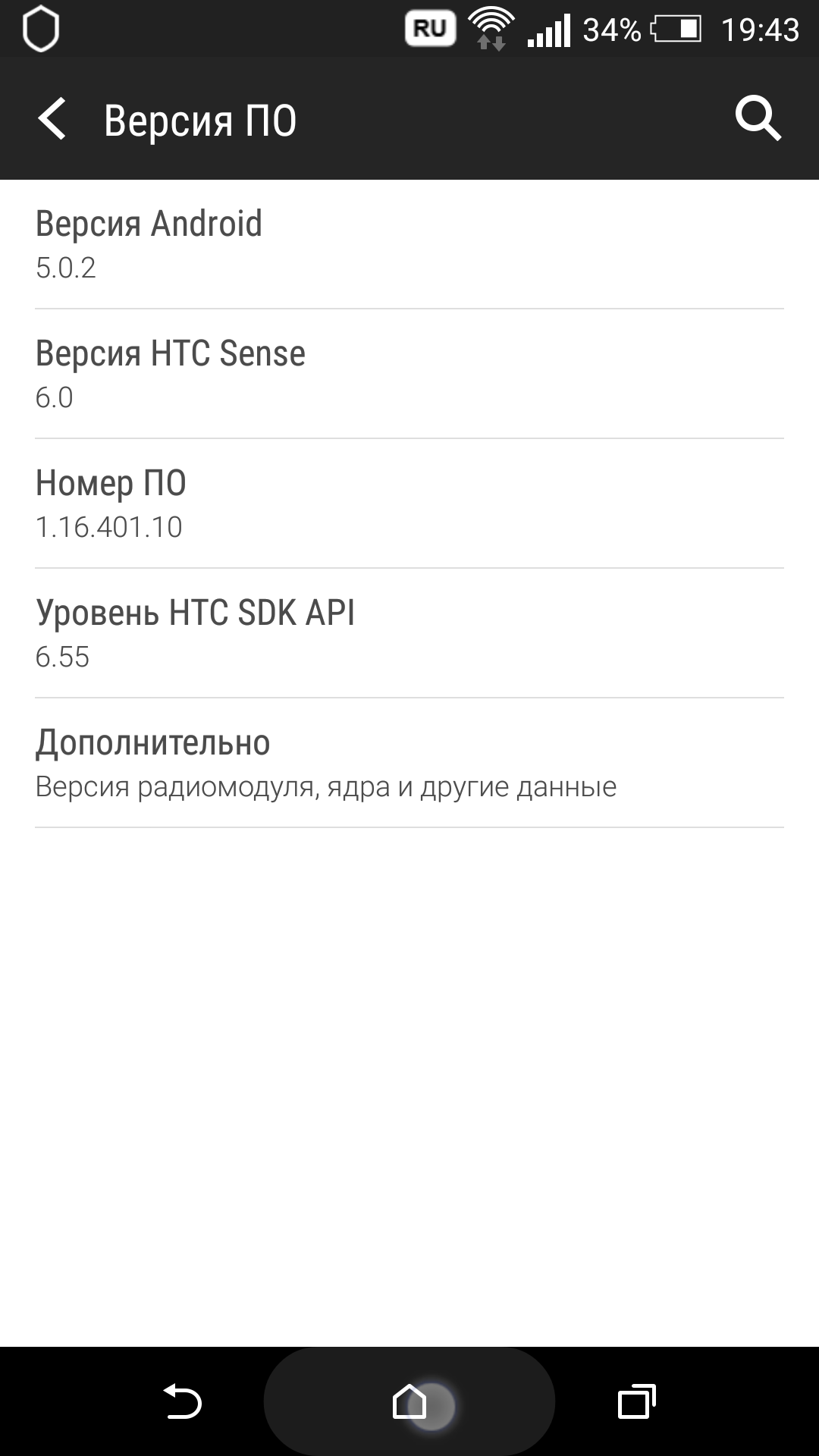Image resolution: width=819 pixels, height=1456 pixels.
Task: Select the Версия HTC Sense row
Action: 409,374
